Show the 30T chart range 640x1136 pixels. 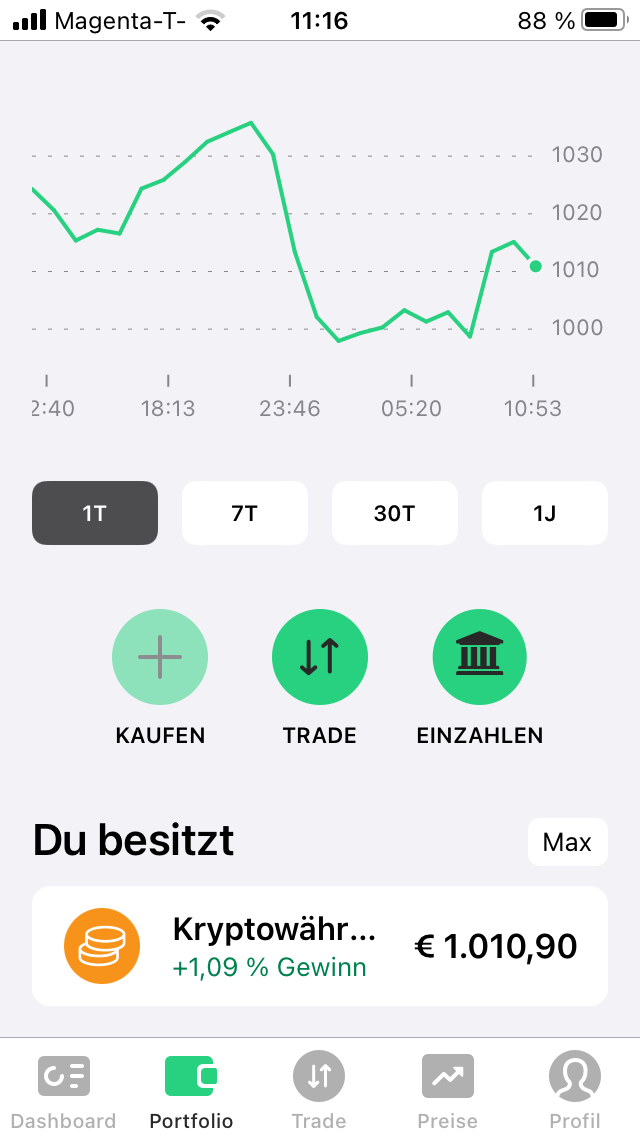(394, 513)
